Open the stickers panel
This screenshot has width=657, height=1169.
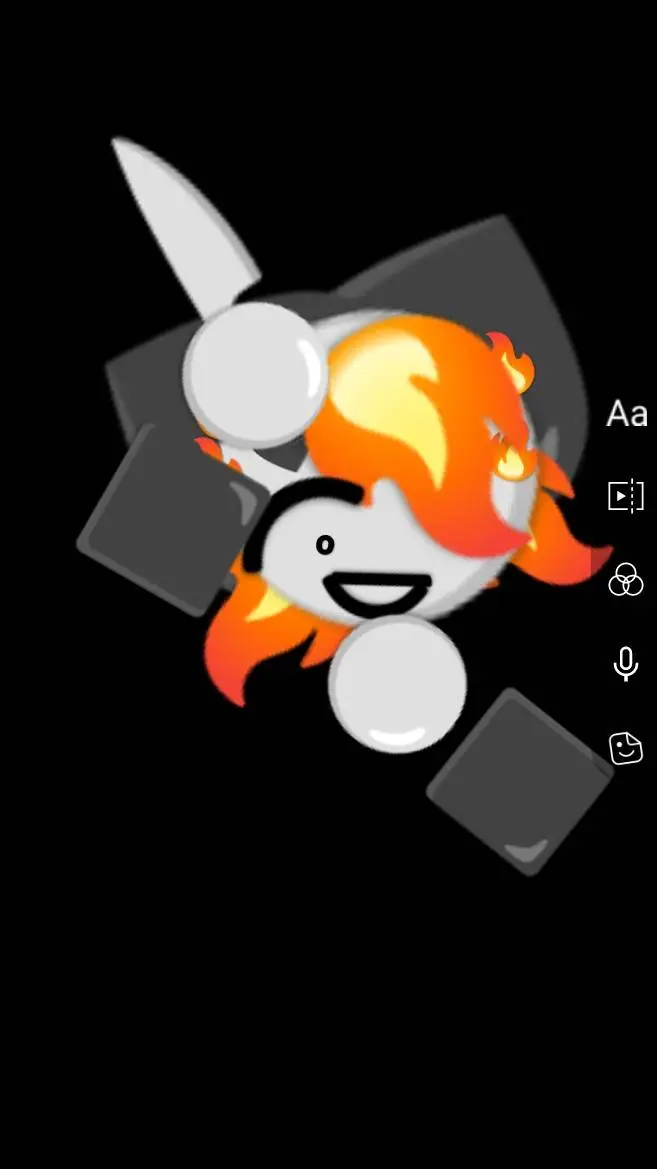pyautogui.click(x=626, y=747)
